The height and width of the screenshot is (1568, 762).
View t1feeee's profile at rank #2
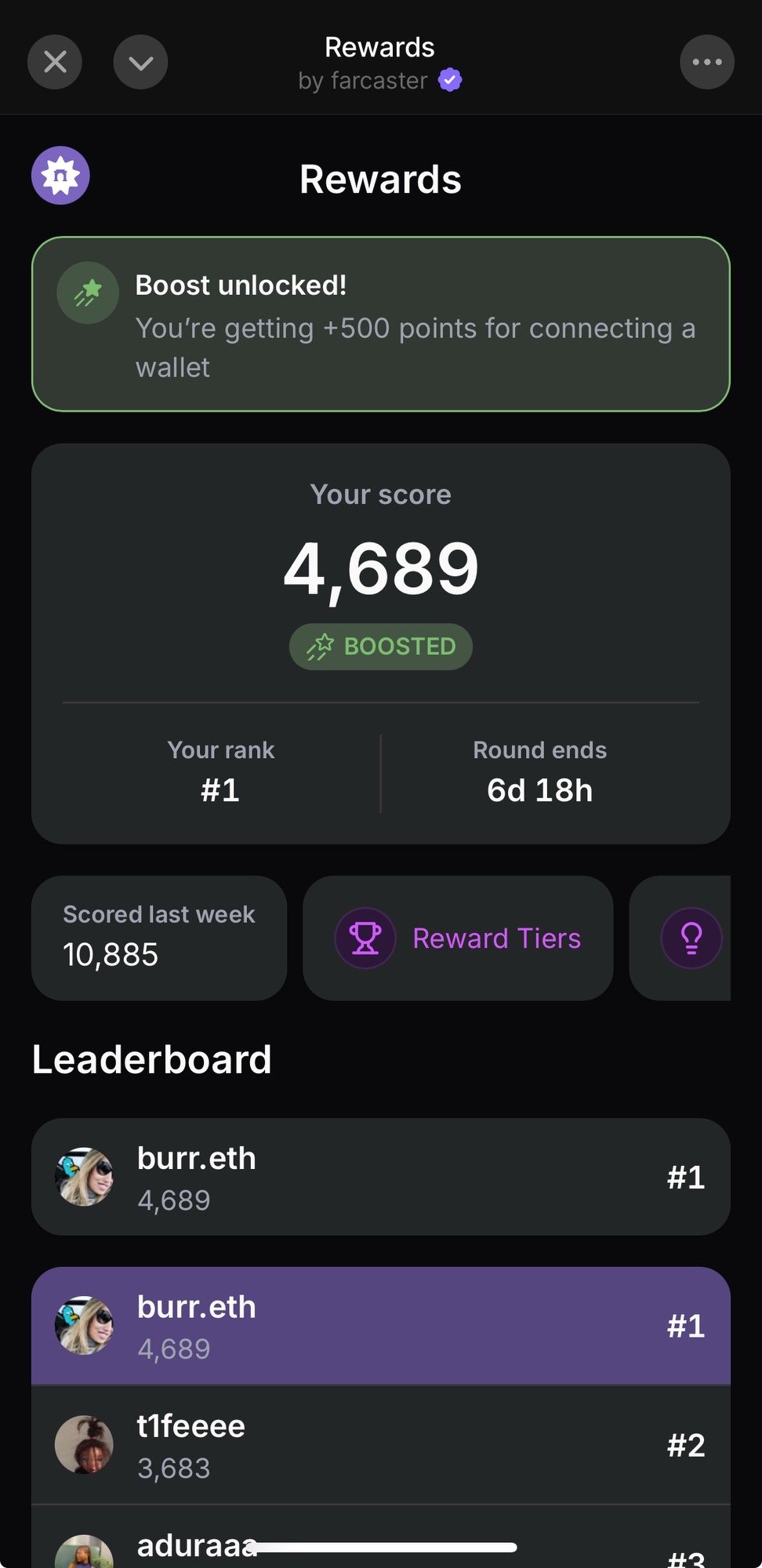[381, 1445]
